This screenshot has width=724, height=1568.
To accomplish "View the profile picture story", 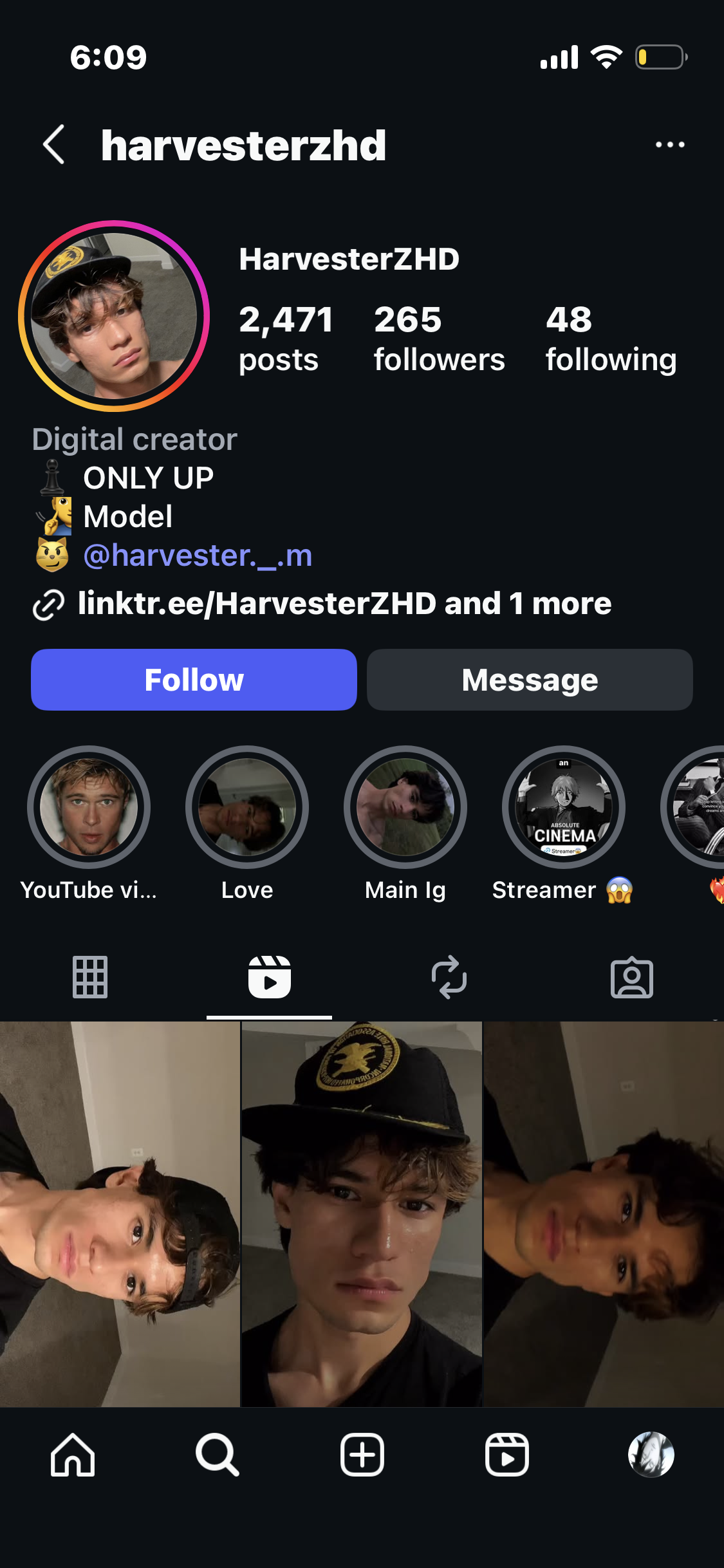I will click(115, 316).
